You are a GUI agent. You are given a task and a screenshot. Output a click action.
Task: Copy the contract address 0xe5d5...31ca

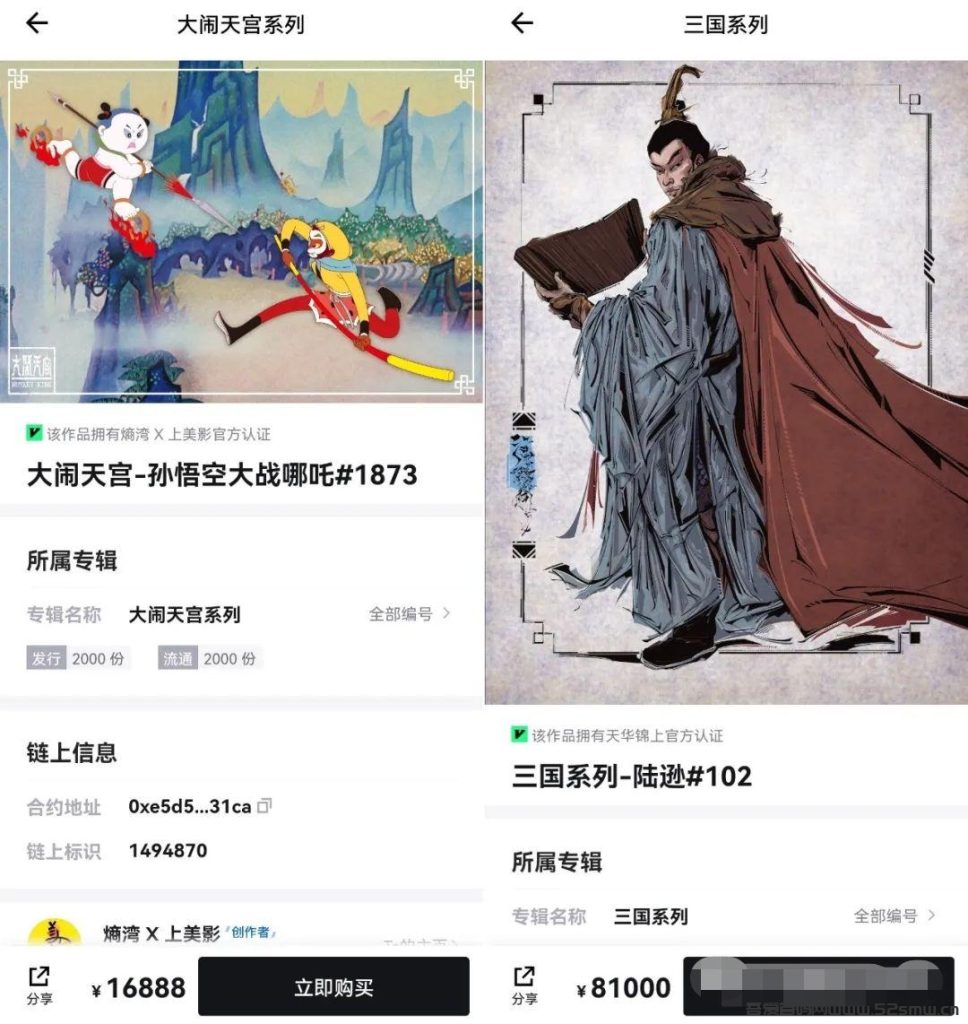(x=265, y=806)
